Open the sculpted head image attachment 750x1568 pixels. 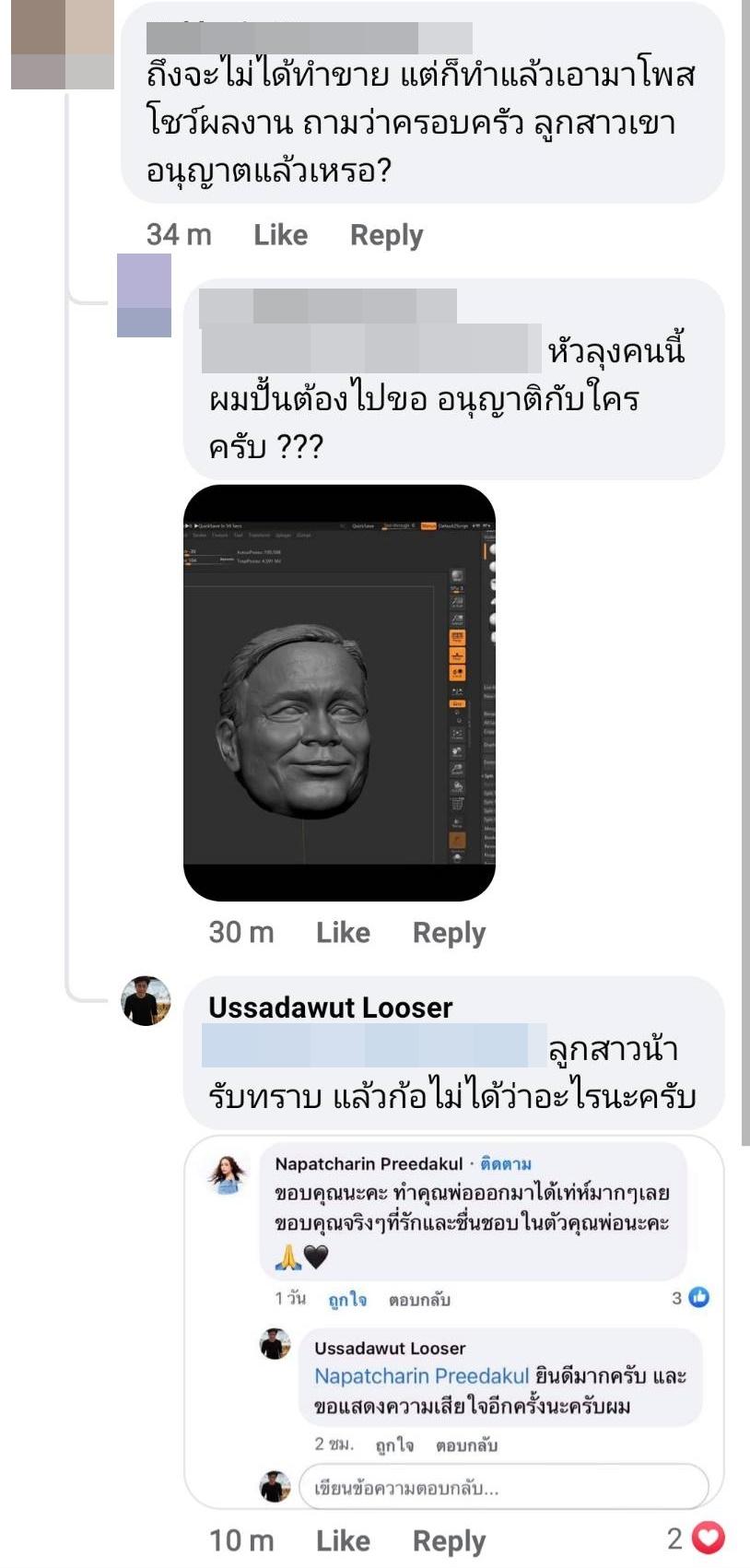340,692
